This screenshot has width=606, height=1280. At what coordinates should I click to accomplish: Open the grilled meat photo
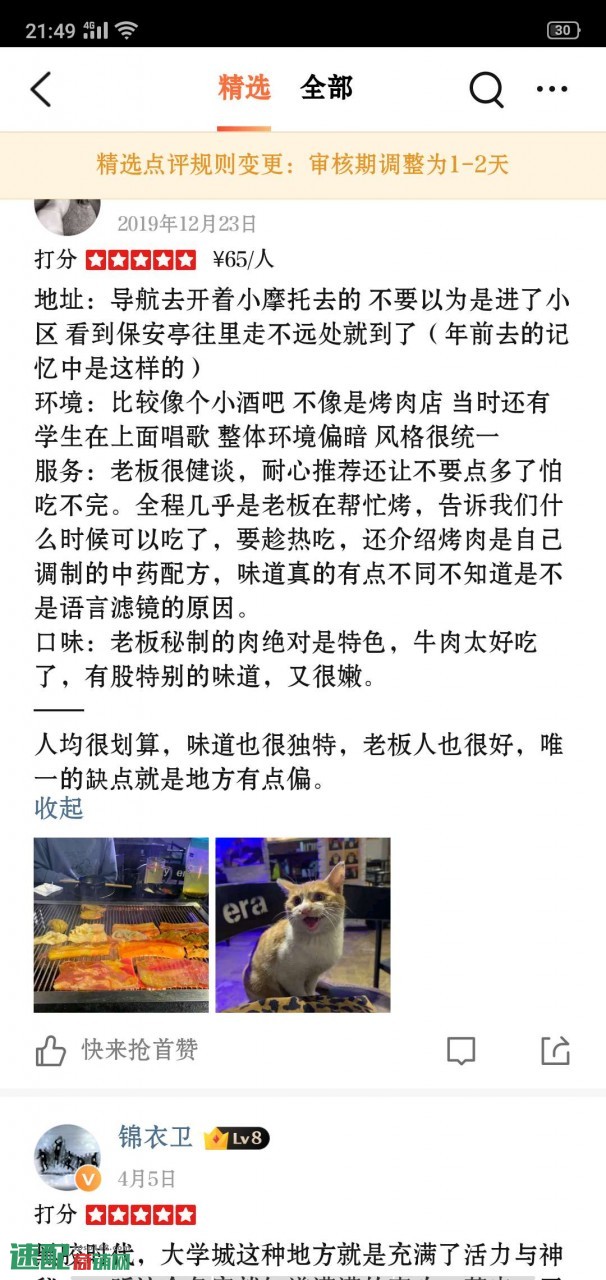pos(121,925)
